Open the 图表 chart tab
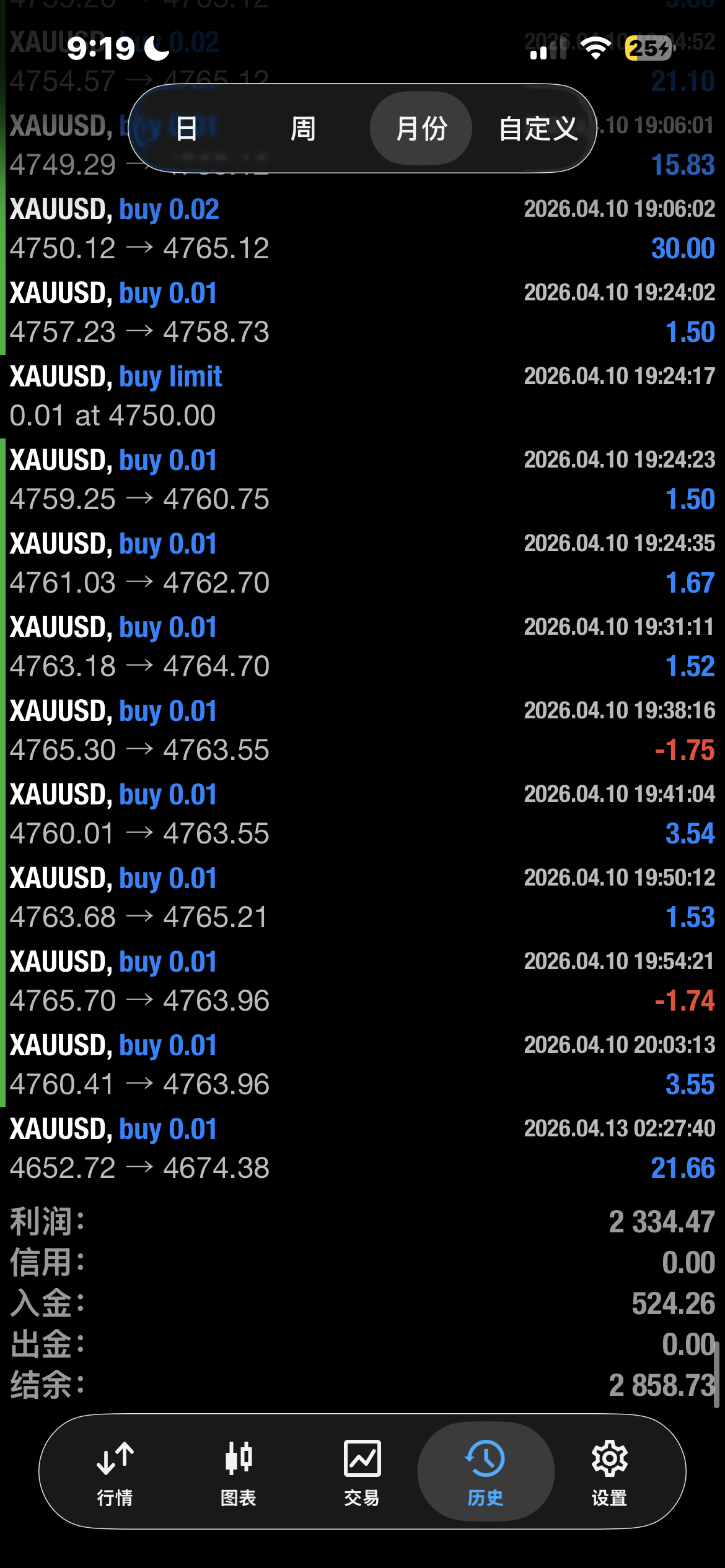This screenshot has height=1568, width=725. pyautogui.click(x=239, y=1471)
